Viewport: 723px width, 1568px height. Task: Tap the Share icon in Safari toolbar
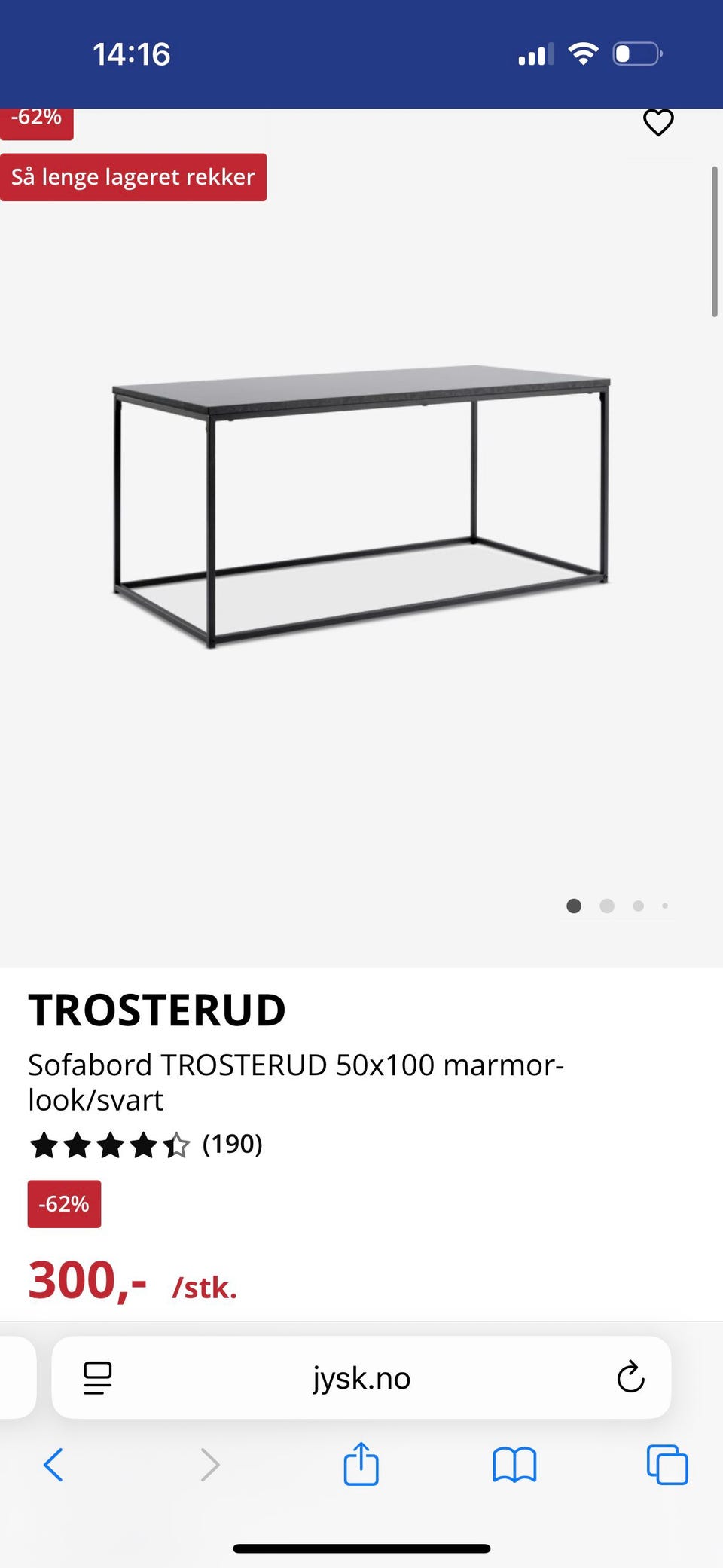(361, 1465)
